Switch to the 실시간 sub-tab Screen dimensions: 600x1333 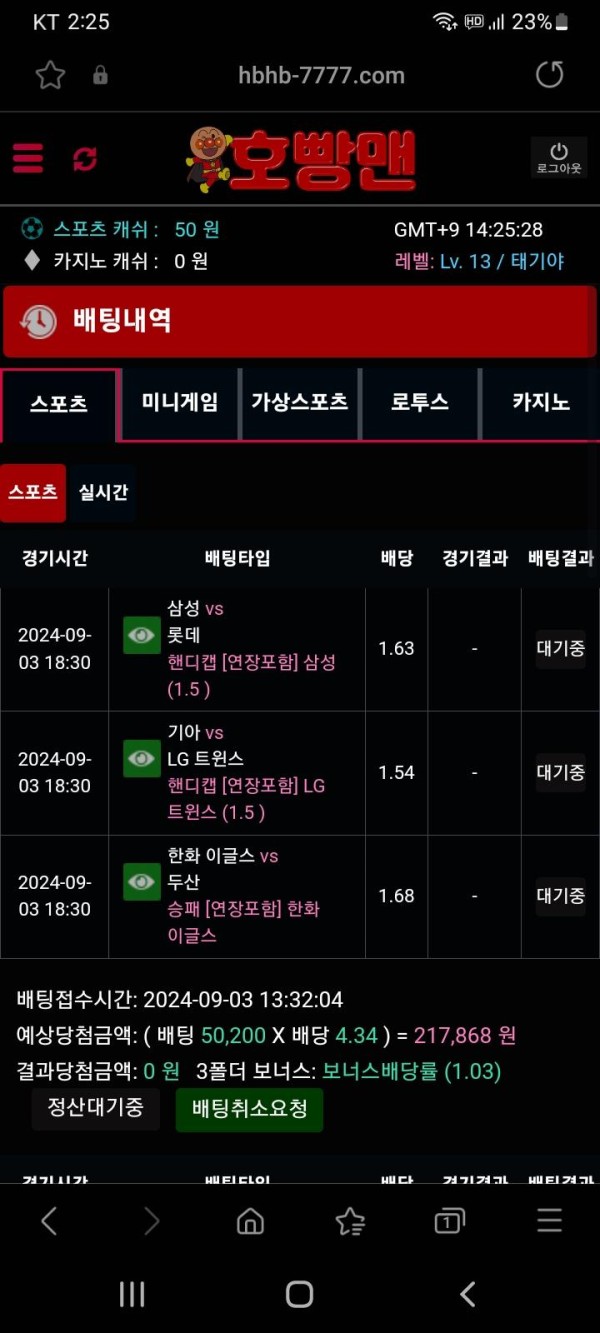(x=102, y=492)
